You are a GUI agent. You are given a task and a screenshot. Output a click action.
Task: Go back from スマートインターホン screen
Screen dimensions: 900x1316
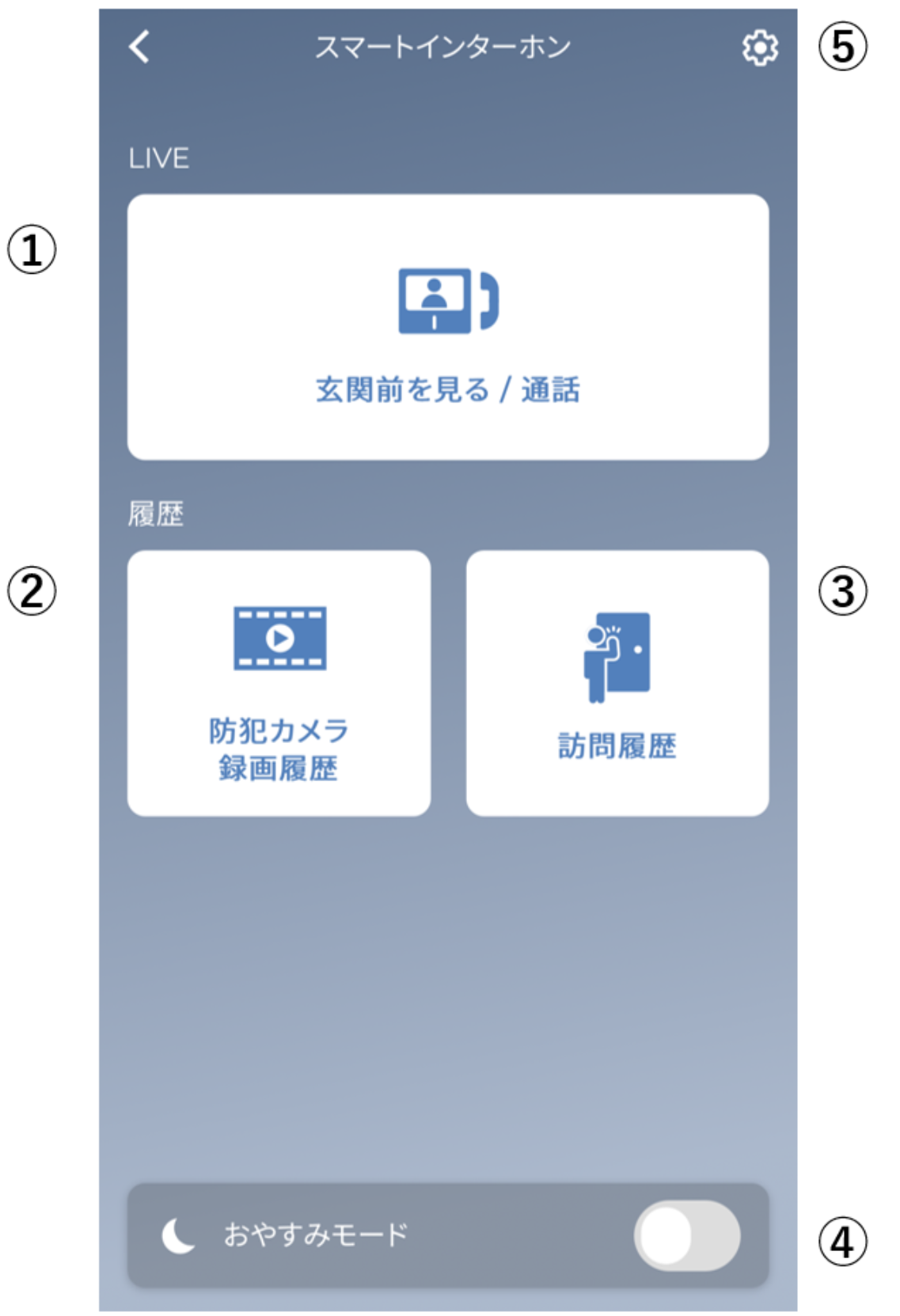click(139, 47)
